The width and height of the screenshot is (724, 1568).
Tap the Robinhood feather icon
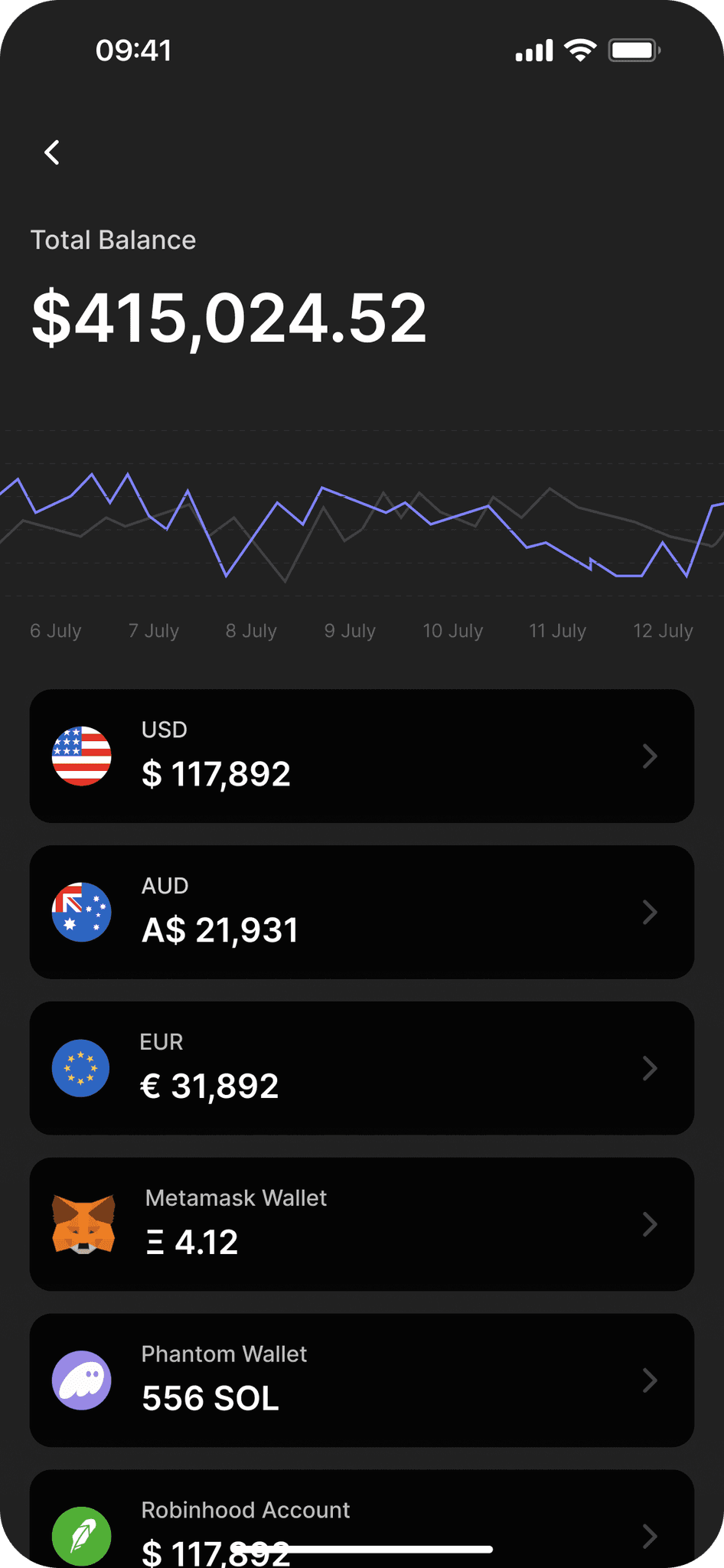pyautogui.click(x=81, y=1535)
